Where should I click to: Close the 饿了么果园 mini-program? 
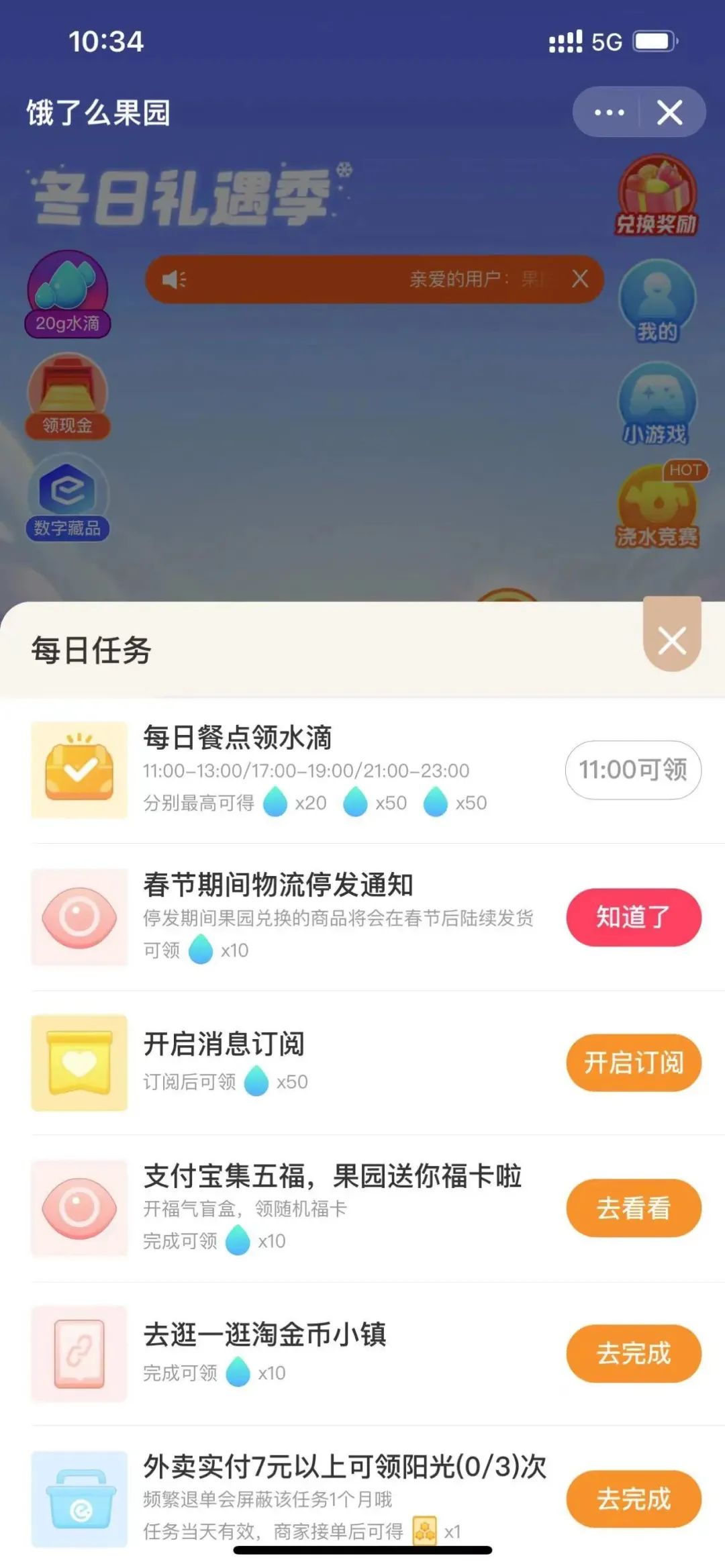(669, 112)
